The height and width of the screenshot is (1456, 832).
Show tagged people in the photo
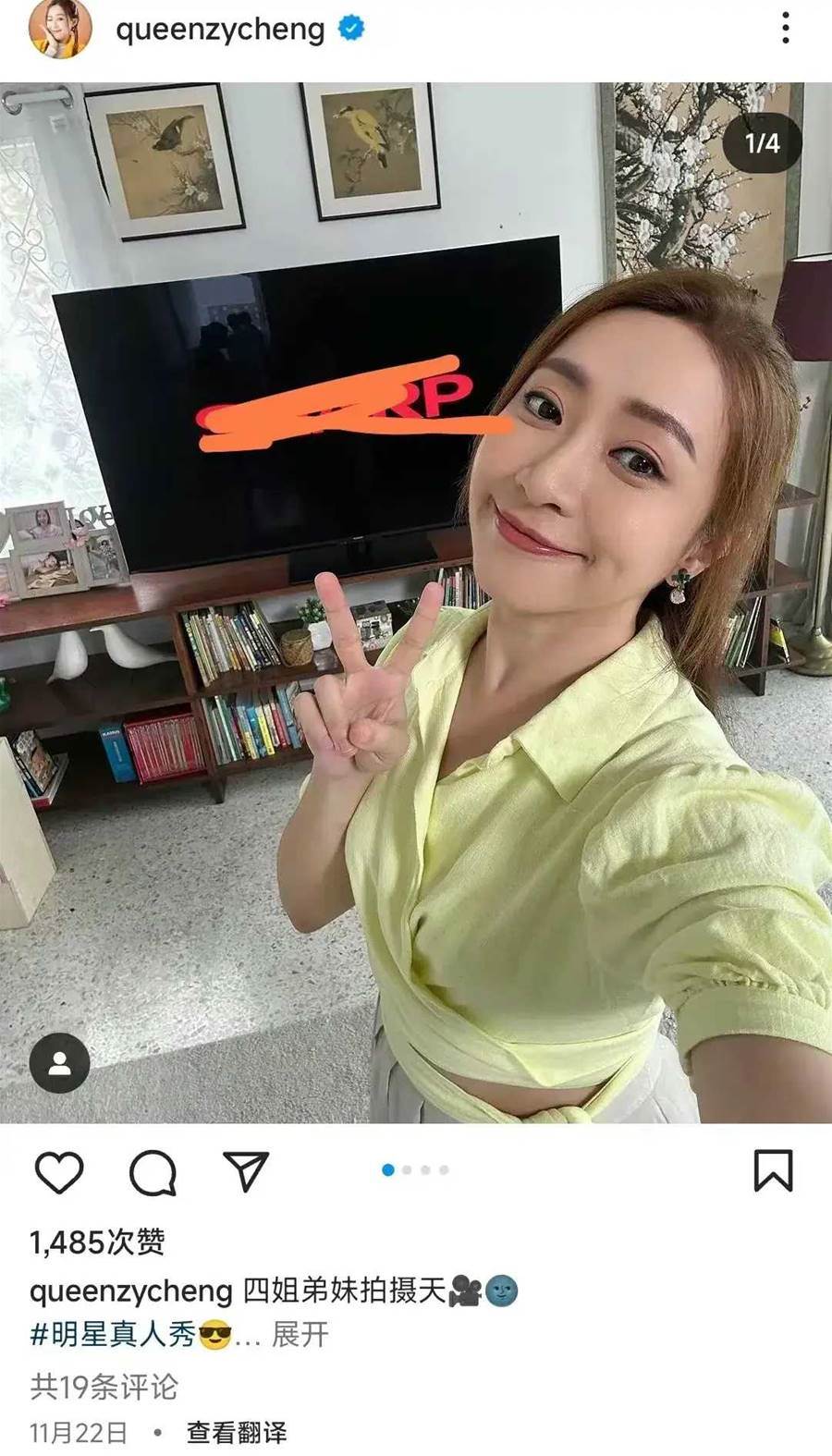coord(60,1063)
